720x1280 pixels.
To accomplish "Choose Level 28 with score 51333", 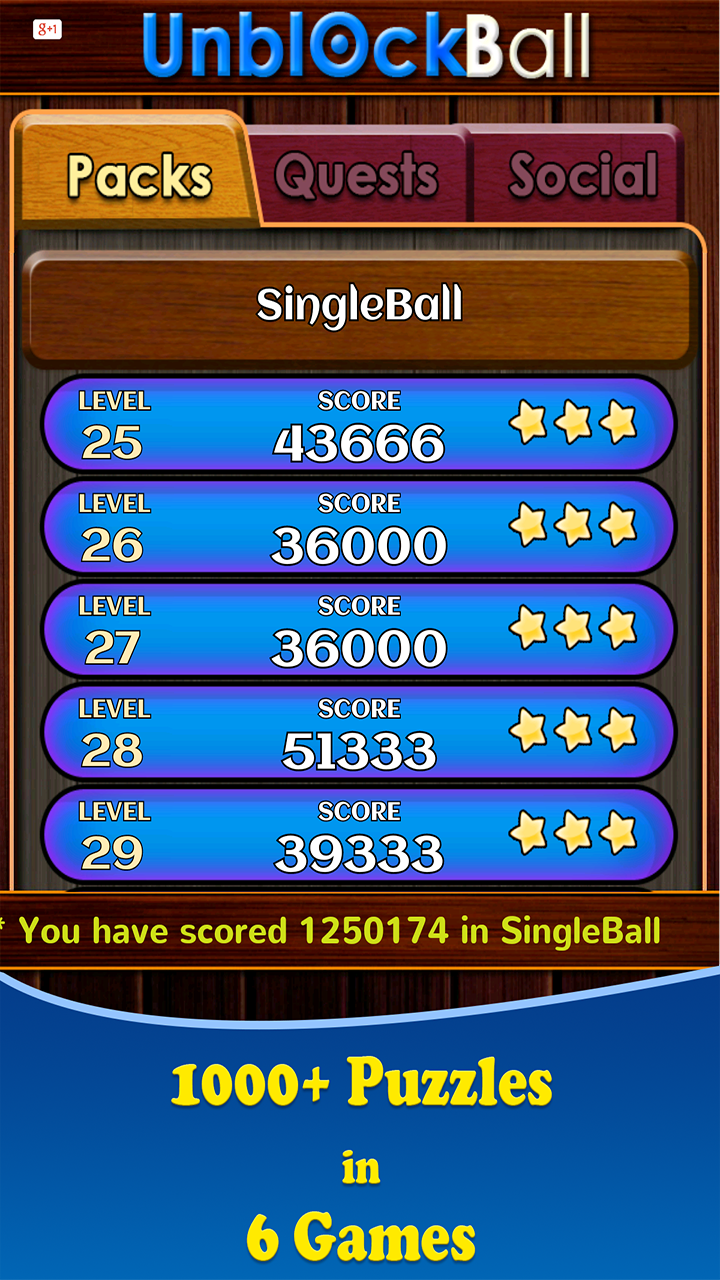I will (x=358, y=733).
